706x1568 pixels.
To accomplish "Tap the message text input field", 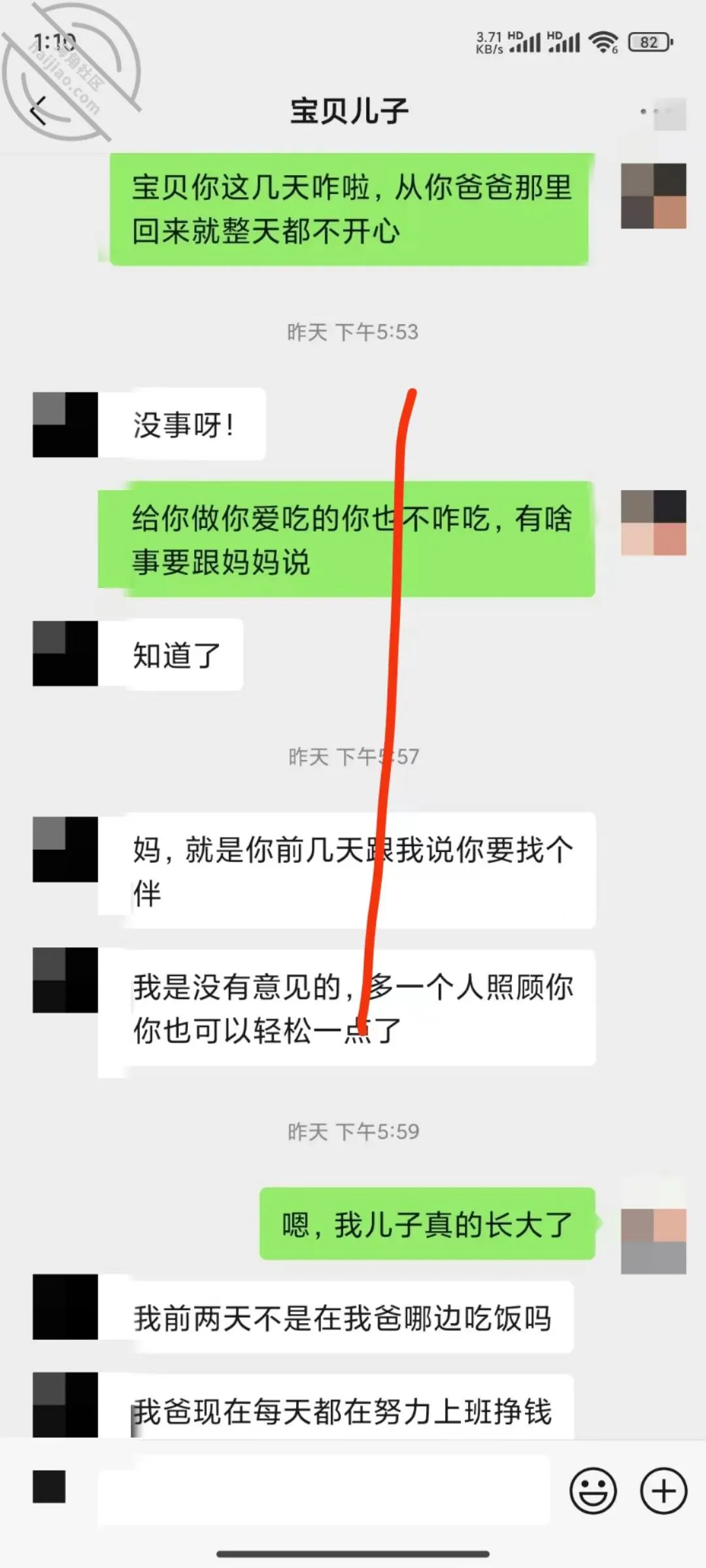I will [x=324, y=1491].
